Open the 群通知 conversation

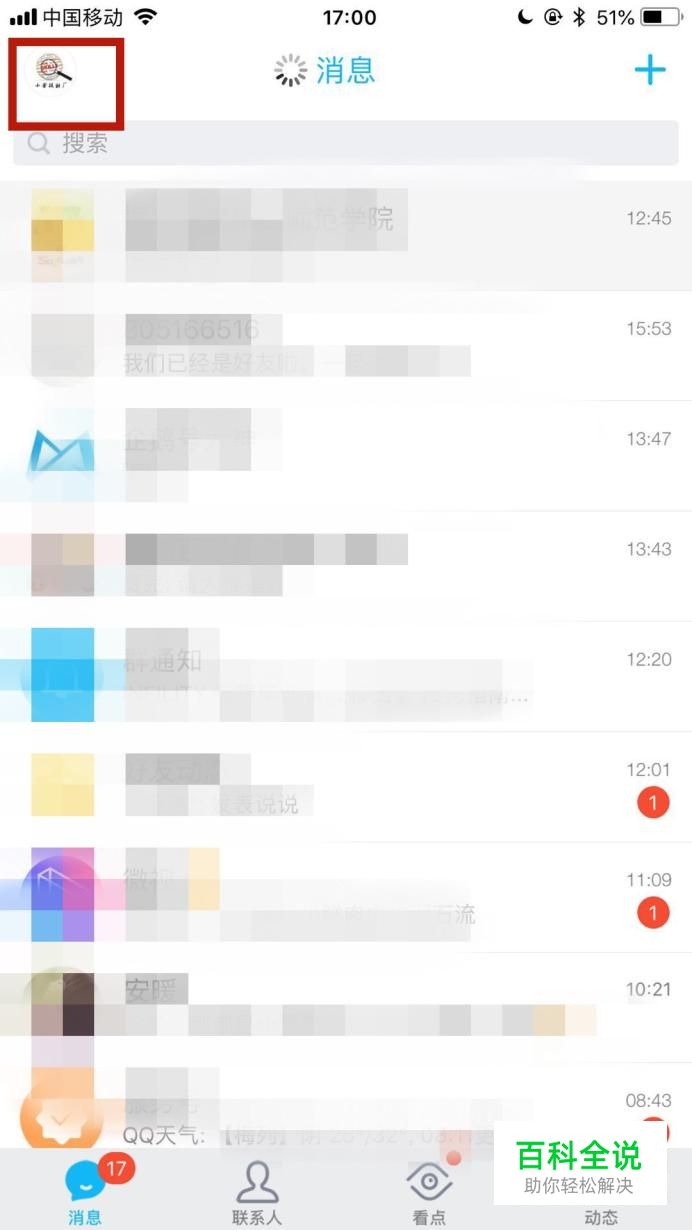[x=346, y=675]
